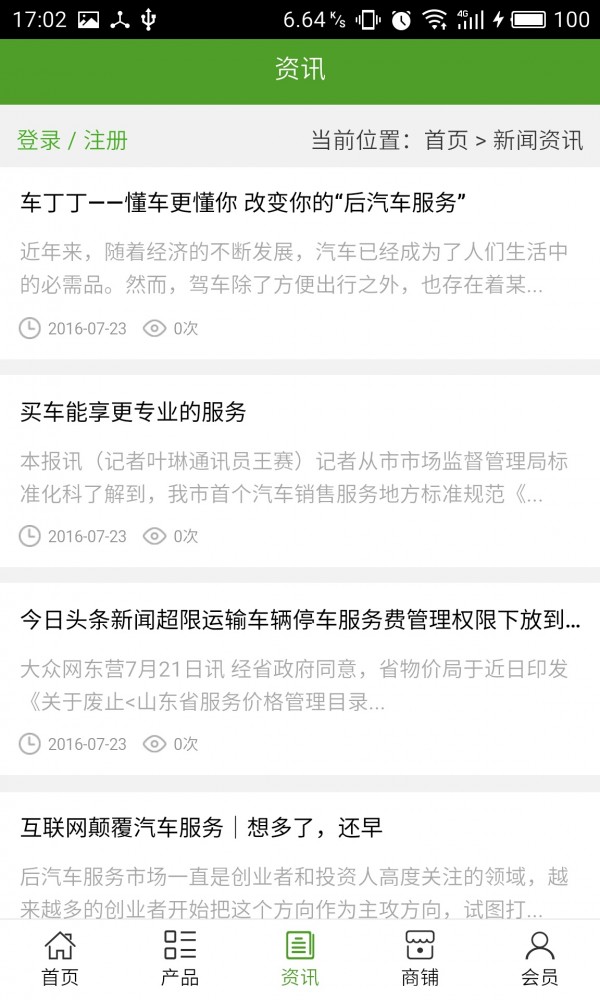Open the 首页 breadcrumb link
The width and height of the screenshot is (600, 1000).
(x=446, y=140)
